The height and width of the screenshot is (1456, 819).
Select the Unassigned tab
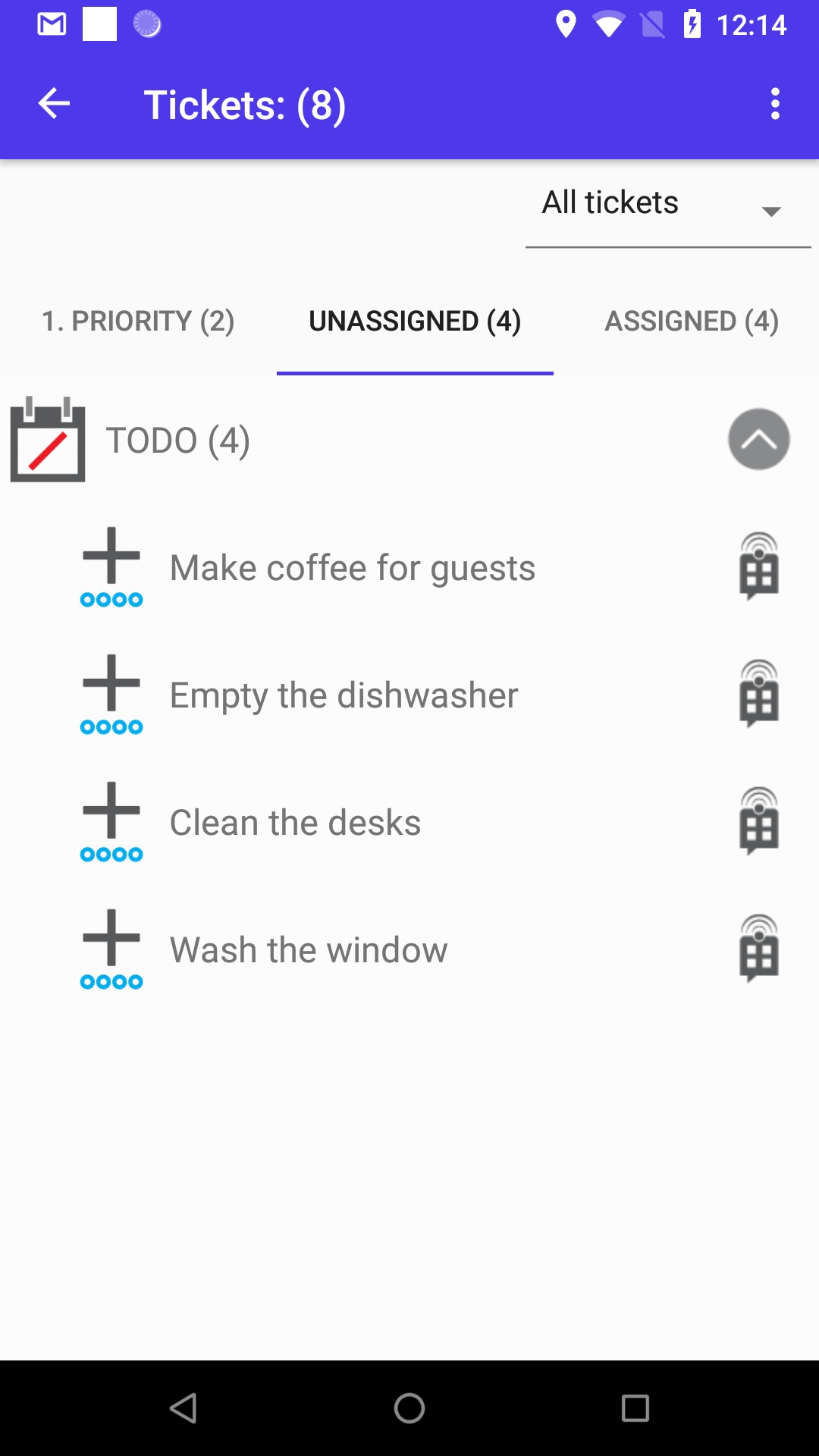pyautogui.click(x=415, y=321)
